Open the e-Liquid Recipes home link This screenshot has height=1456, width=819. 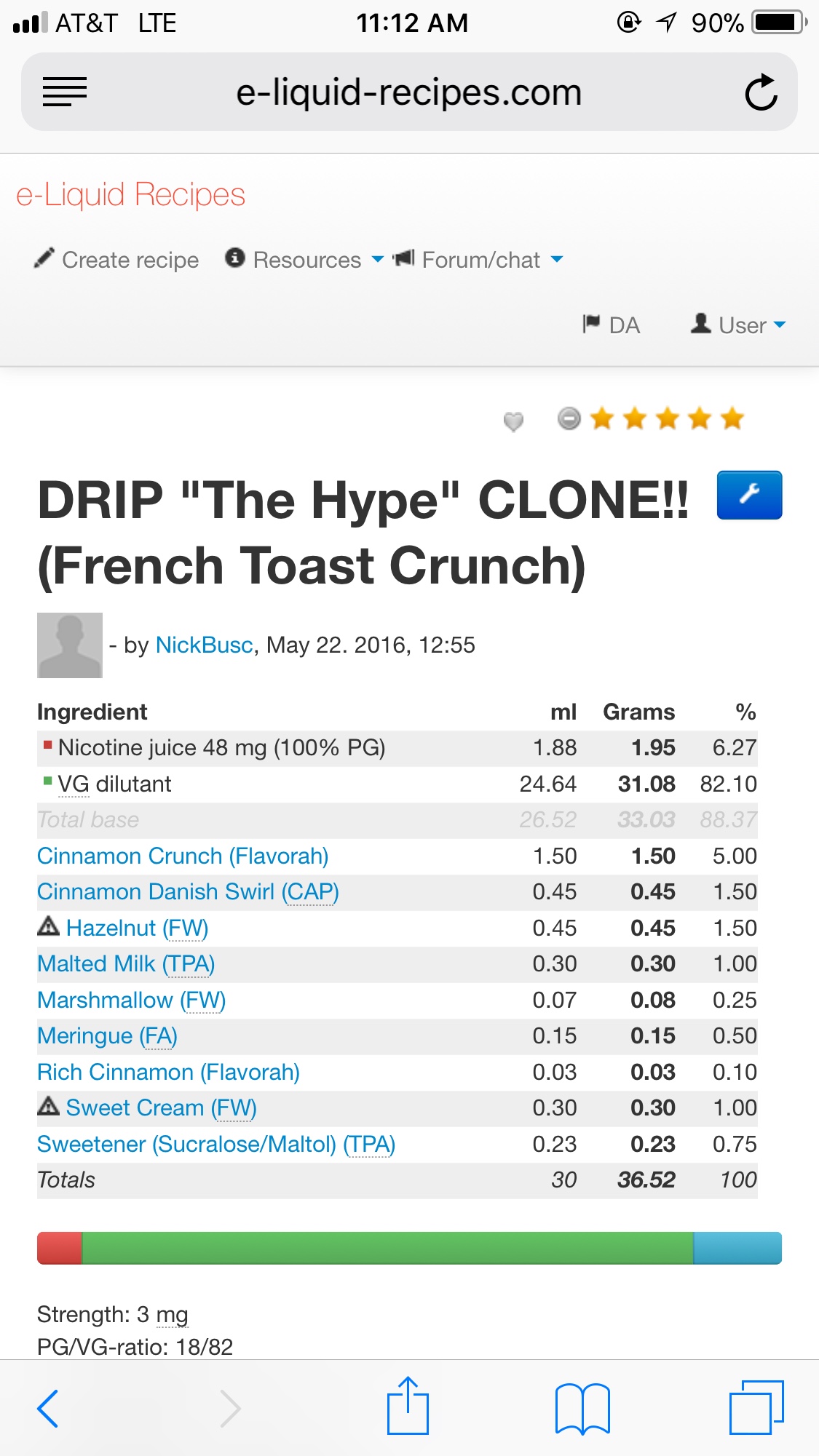pos(131,195)
